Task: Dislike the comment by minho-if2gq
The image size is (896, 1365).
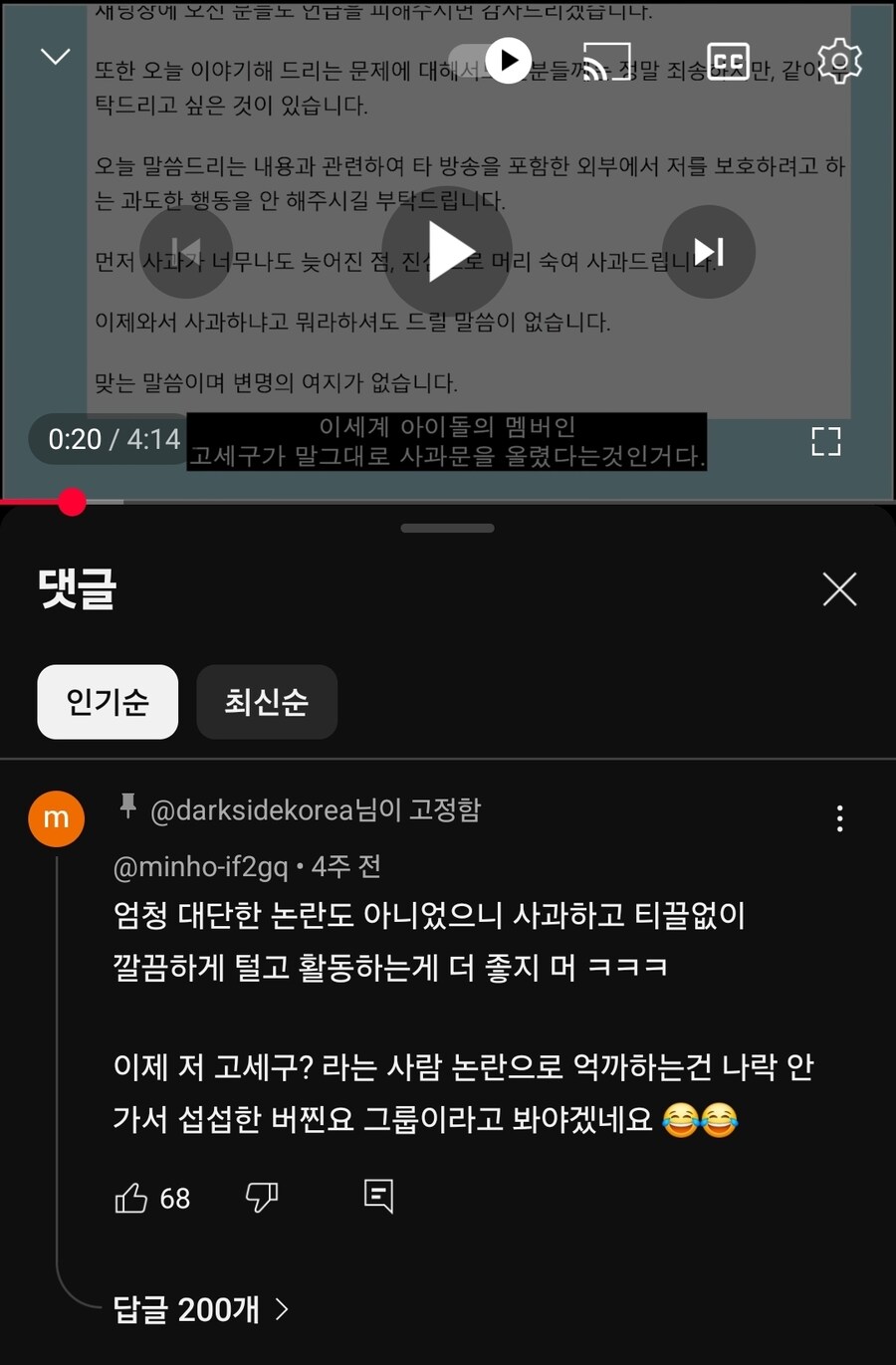Action: [262, 1198]
